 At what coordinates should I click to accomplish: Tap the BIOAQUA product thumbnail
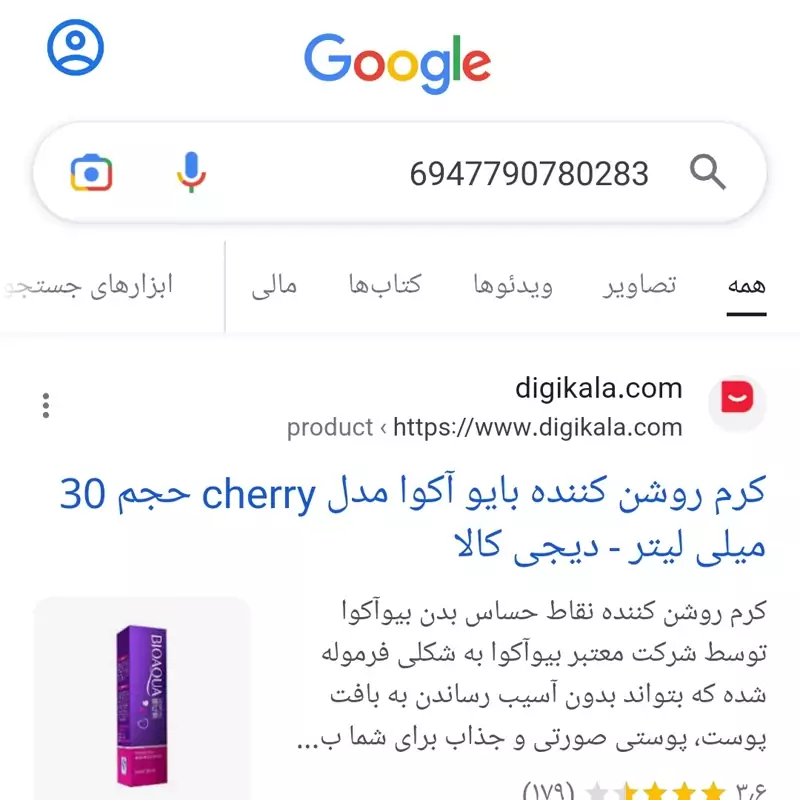[141, 700]
